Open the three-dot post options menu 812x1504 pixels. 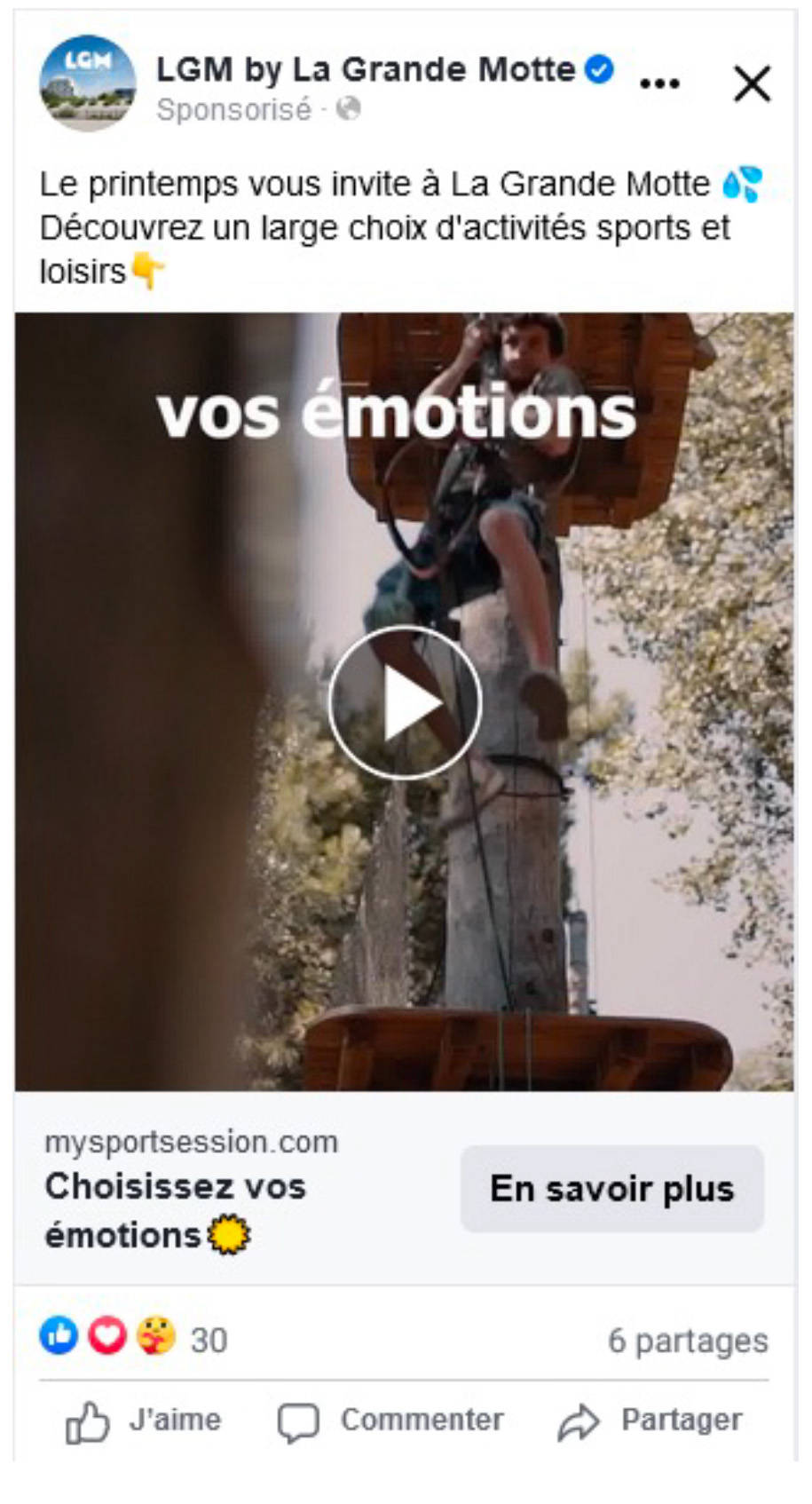point(659,83)
